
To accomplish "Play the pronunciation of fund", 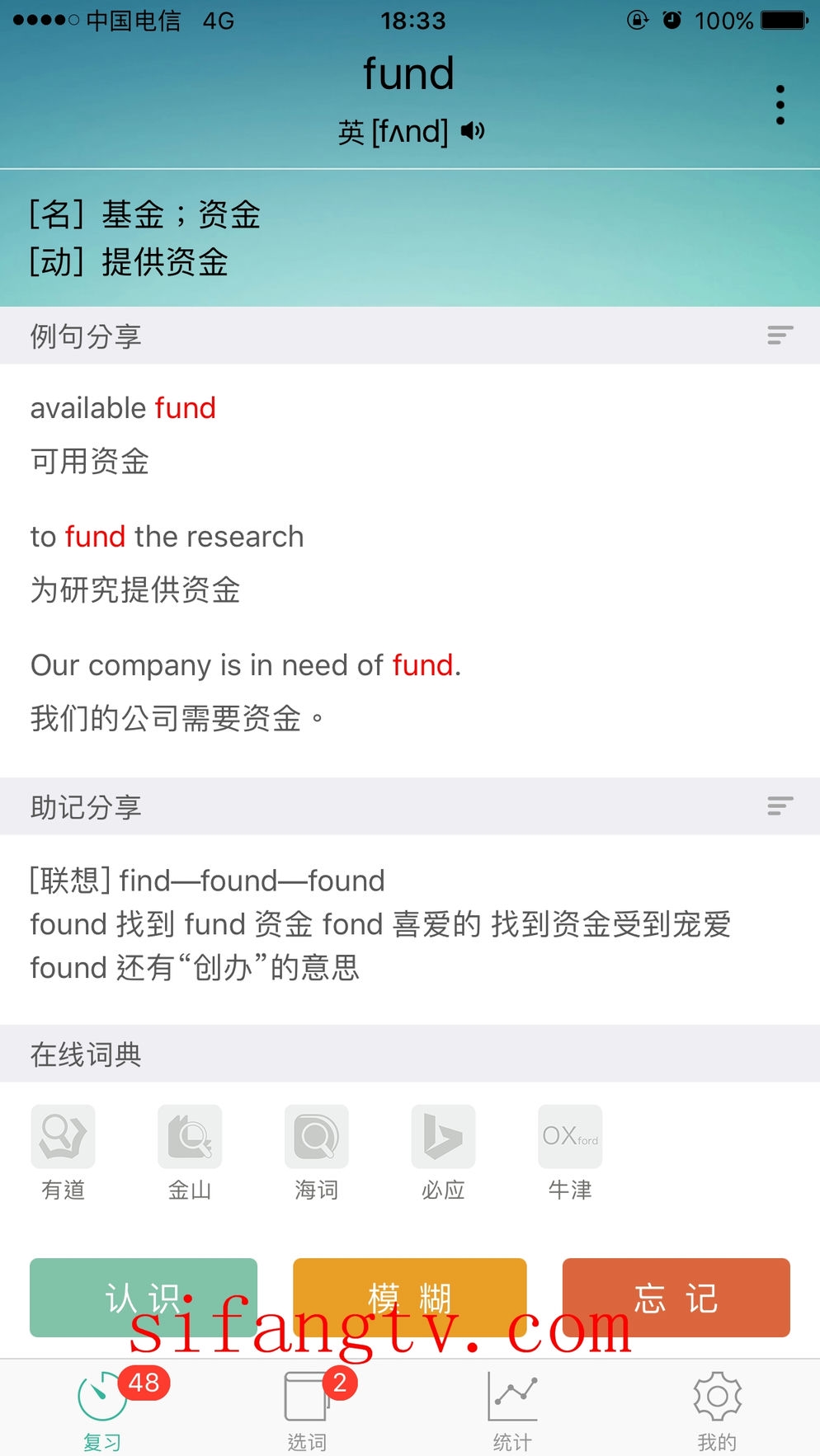I will click(x=473, y=130).
